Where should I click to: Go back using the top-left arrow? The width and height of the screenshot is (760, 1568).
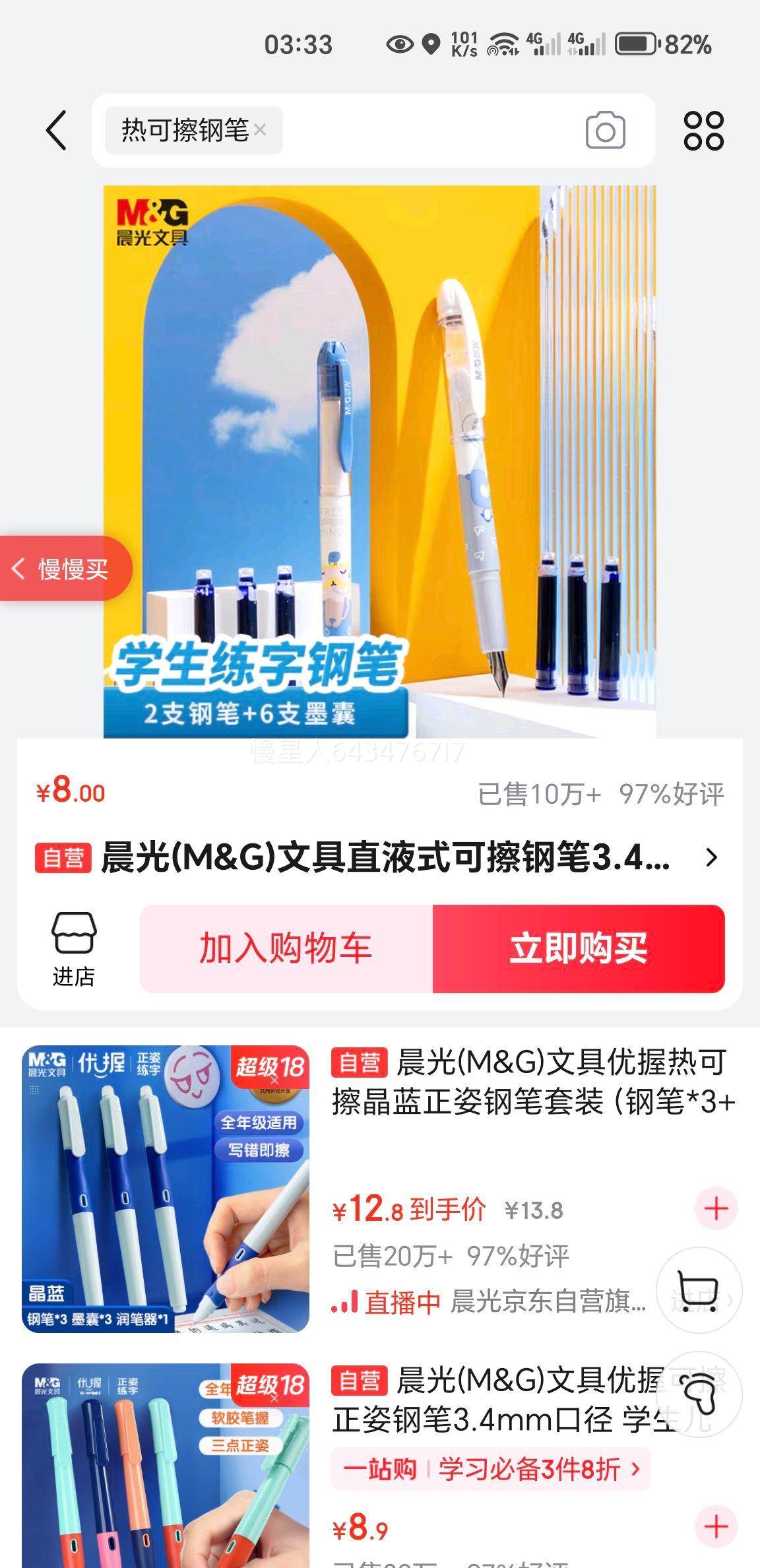point(57,130)
